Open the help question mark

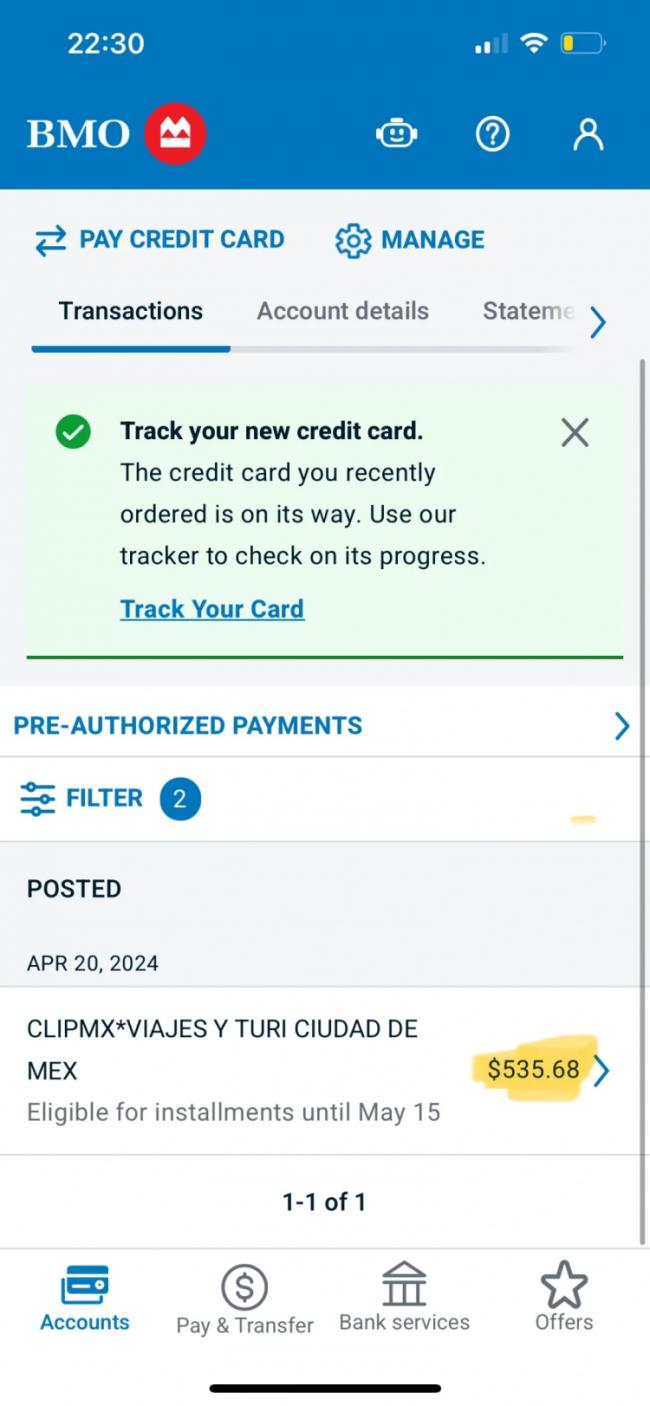[492, 133]
